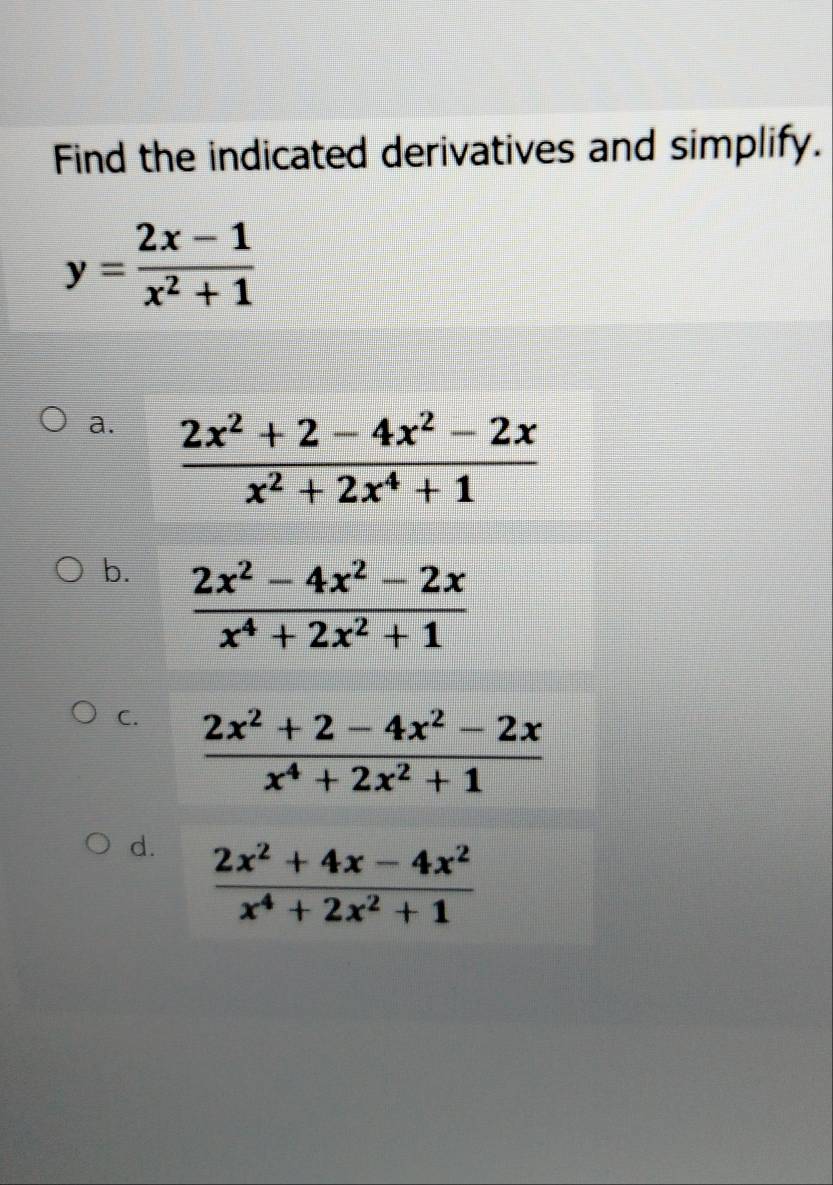Image resolution: width=833 pixels, height=1185 pixels.
Task: Select radio button for option a
Action: click(55, 418)
